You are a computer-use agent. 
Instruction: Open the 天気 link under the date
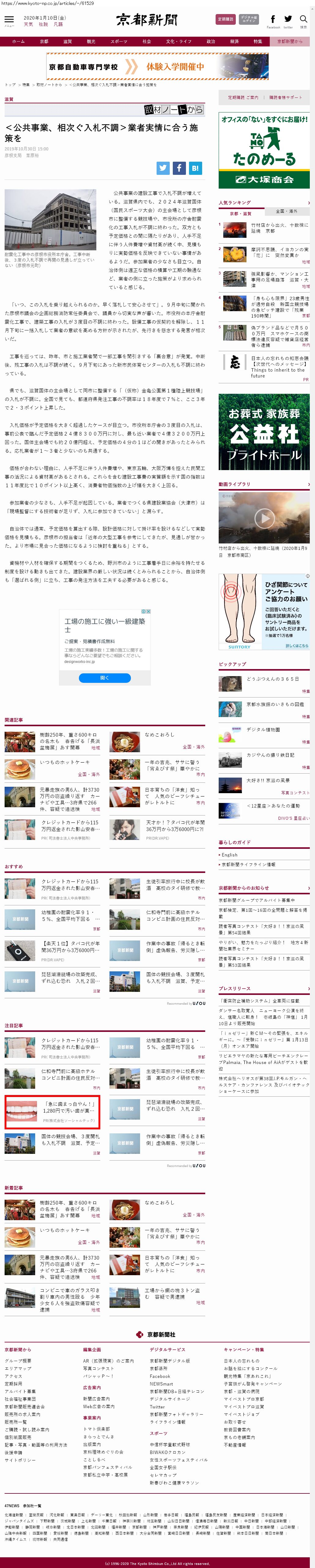click(29, 24)
